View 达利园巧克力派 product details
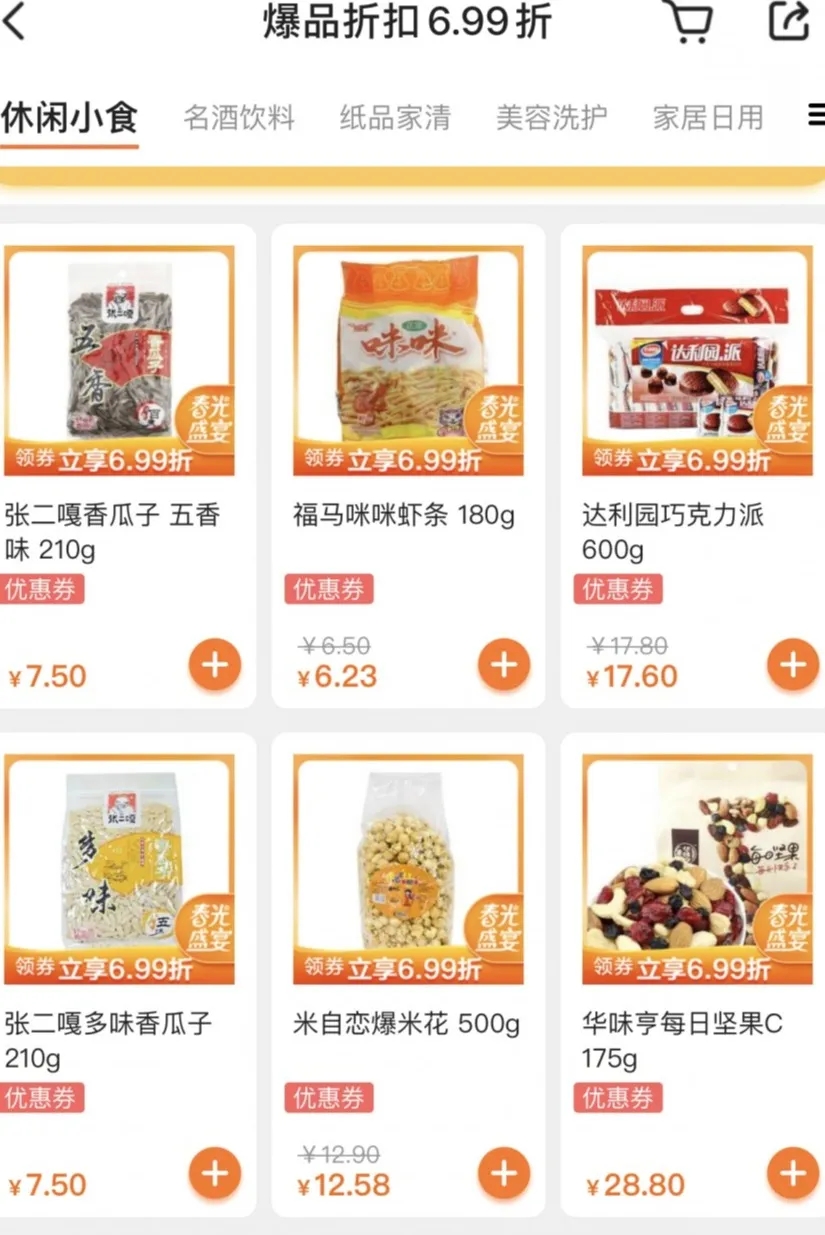This screenshot has width=825, height=1235. [697, 362]
